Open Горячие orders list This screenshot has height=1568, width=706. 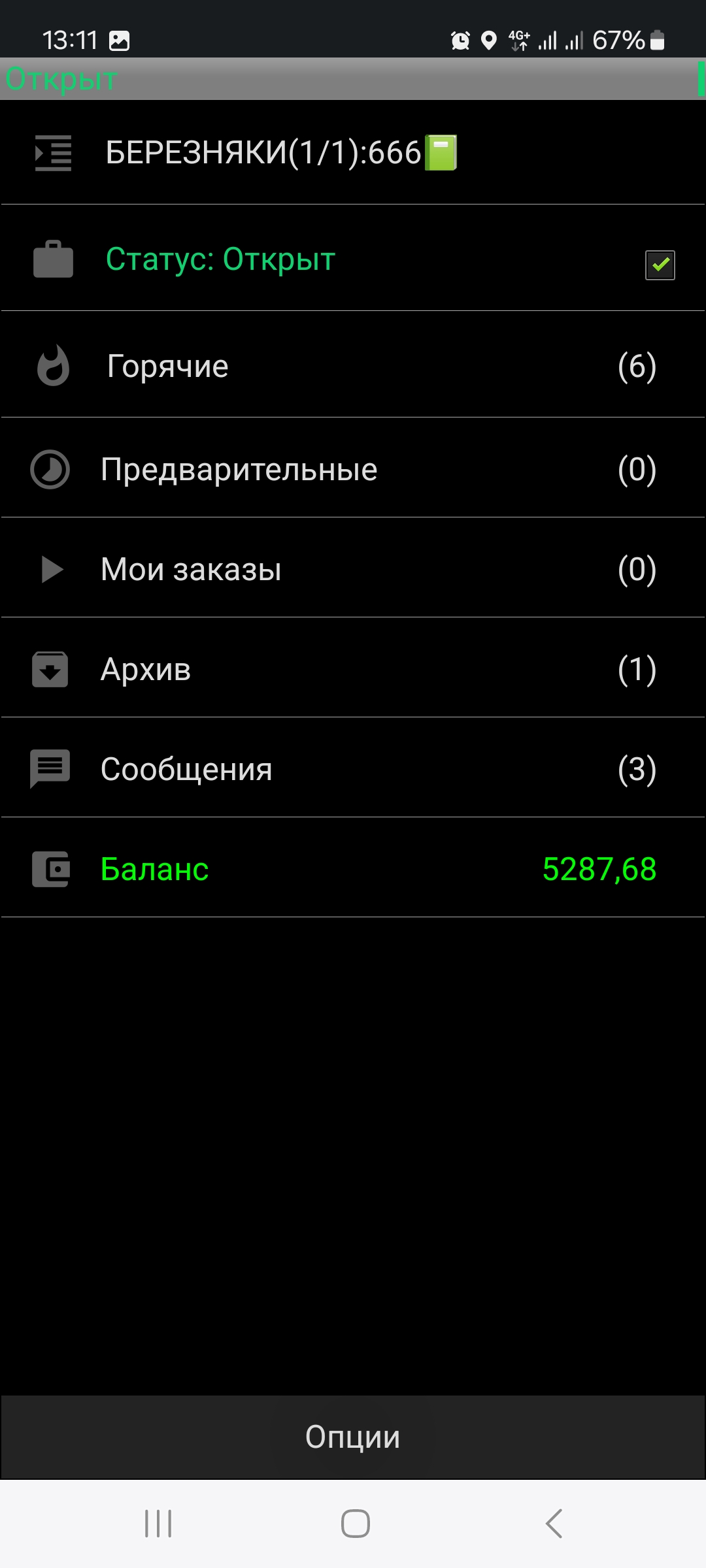[353, 366]
